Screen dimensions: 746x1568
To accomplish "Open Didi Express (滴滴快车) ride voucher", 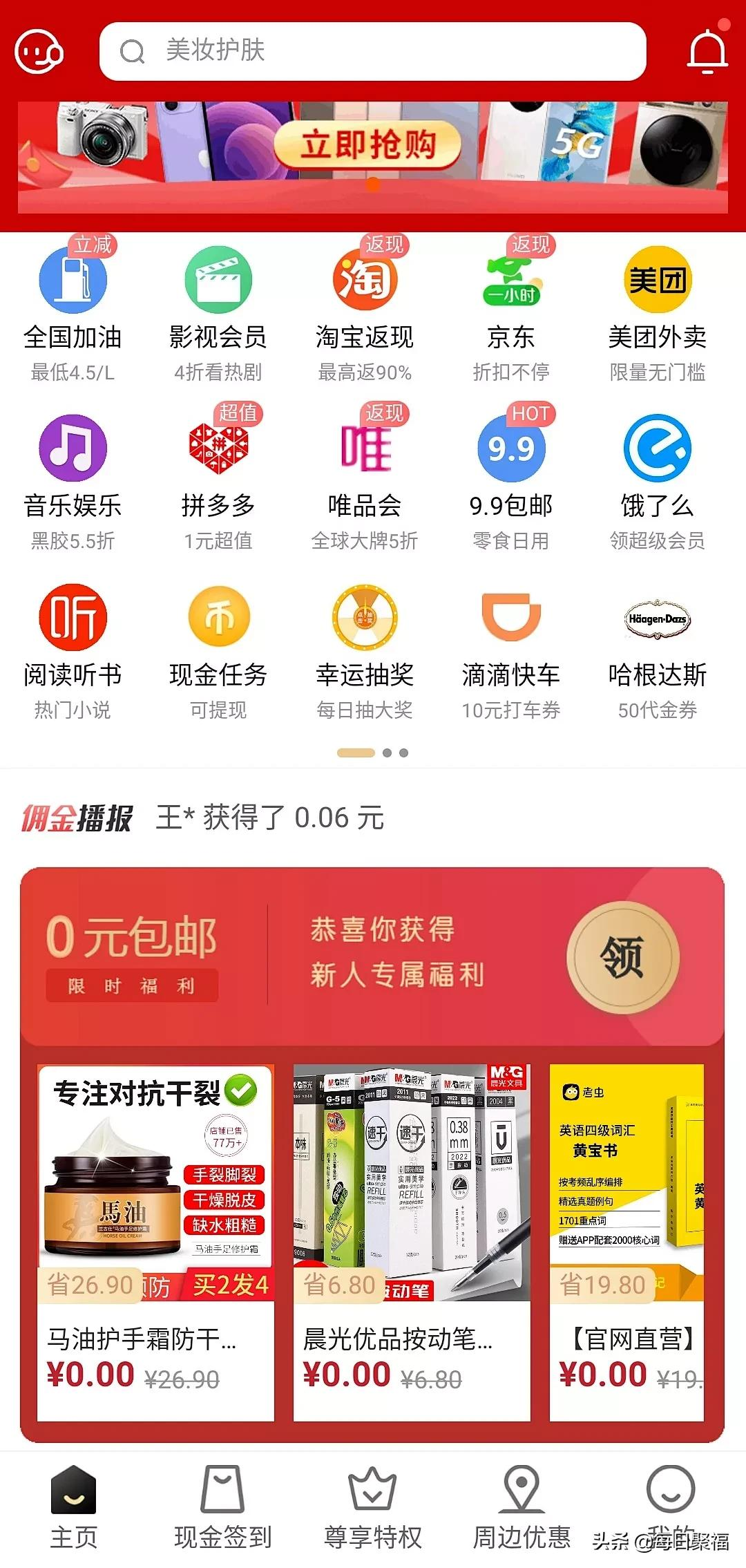I will pos(510,620).
